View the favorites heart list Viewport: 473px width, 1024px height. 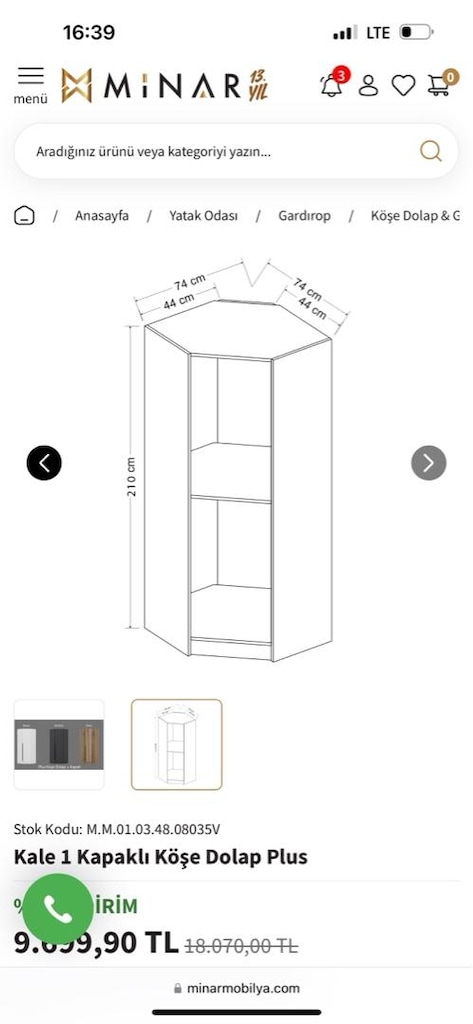pos(403,86)
